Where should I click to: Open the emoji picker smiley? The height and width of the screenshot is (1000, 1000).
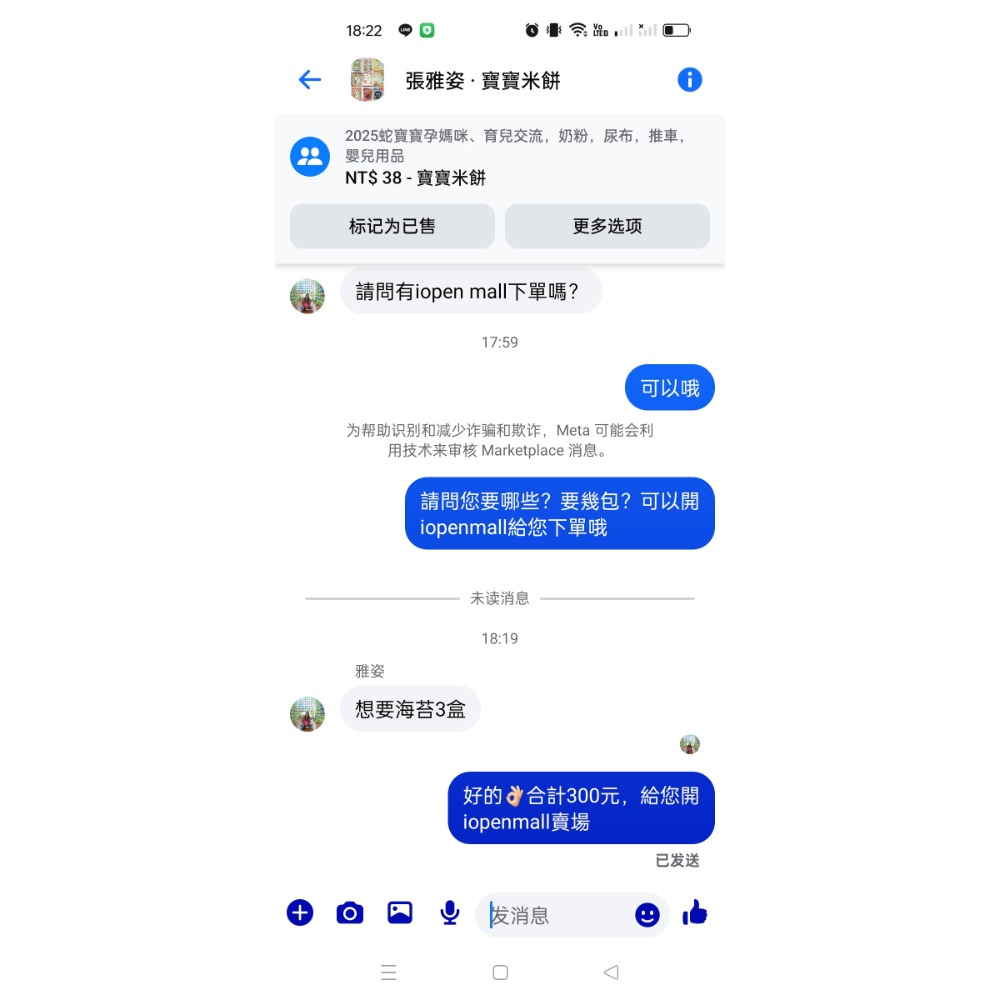[647, 915]
